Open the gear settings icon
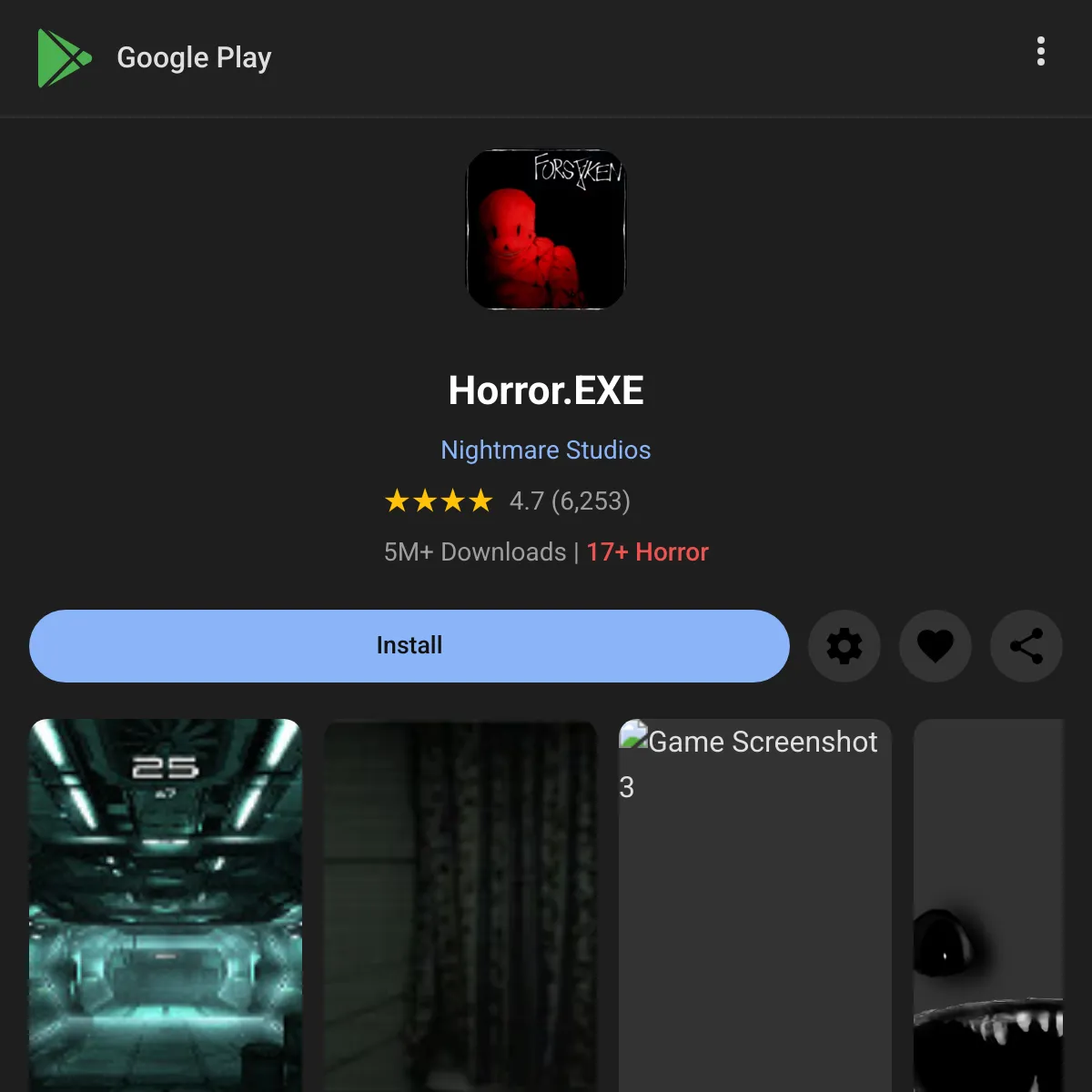The image size is (1092, 1092). (x=844, y=646)
